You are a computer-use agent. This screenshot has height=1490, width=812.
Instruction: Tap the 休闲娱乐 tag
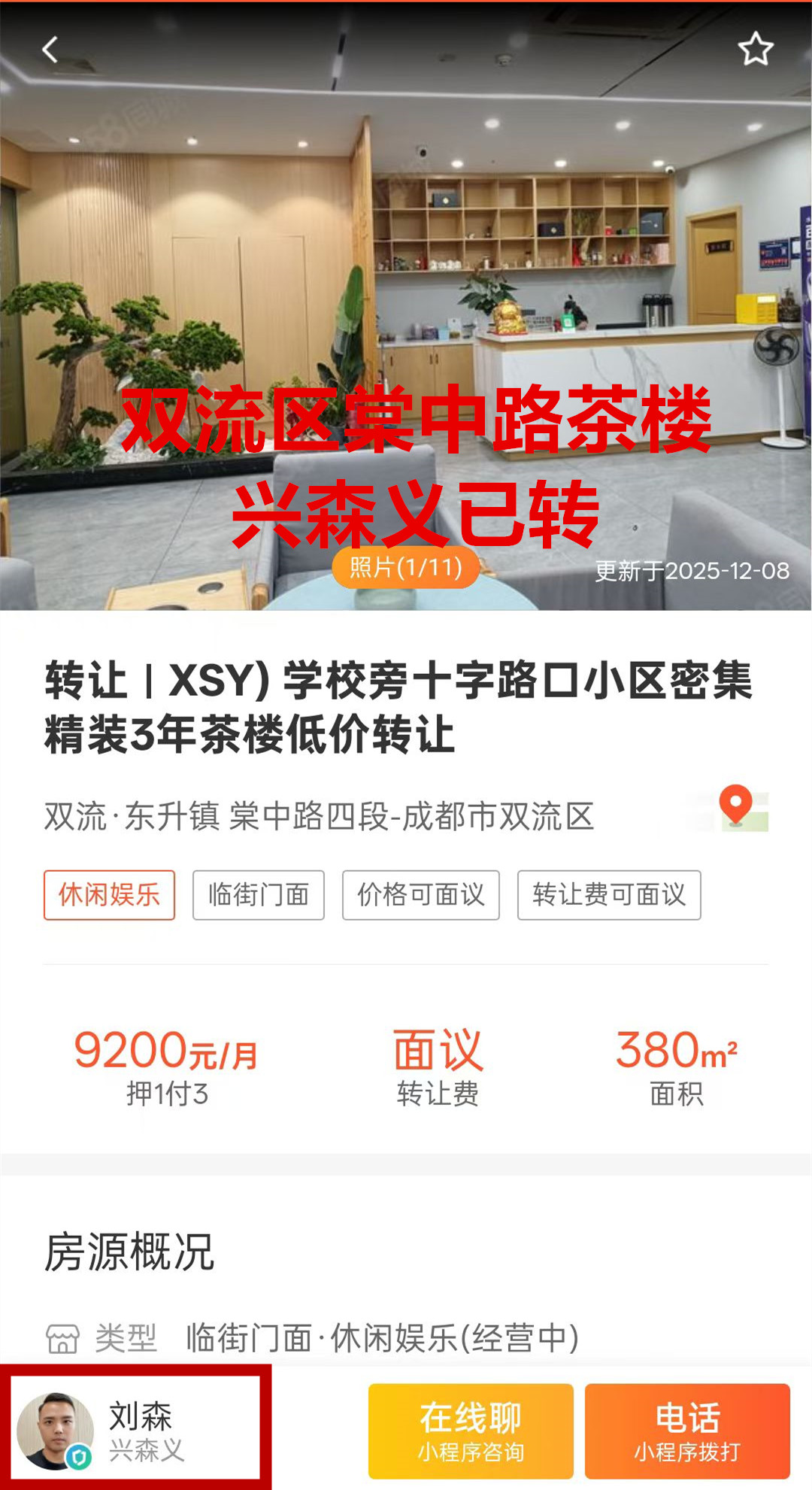pos(109,895)
